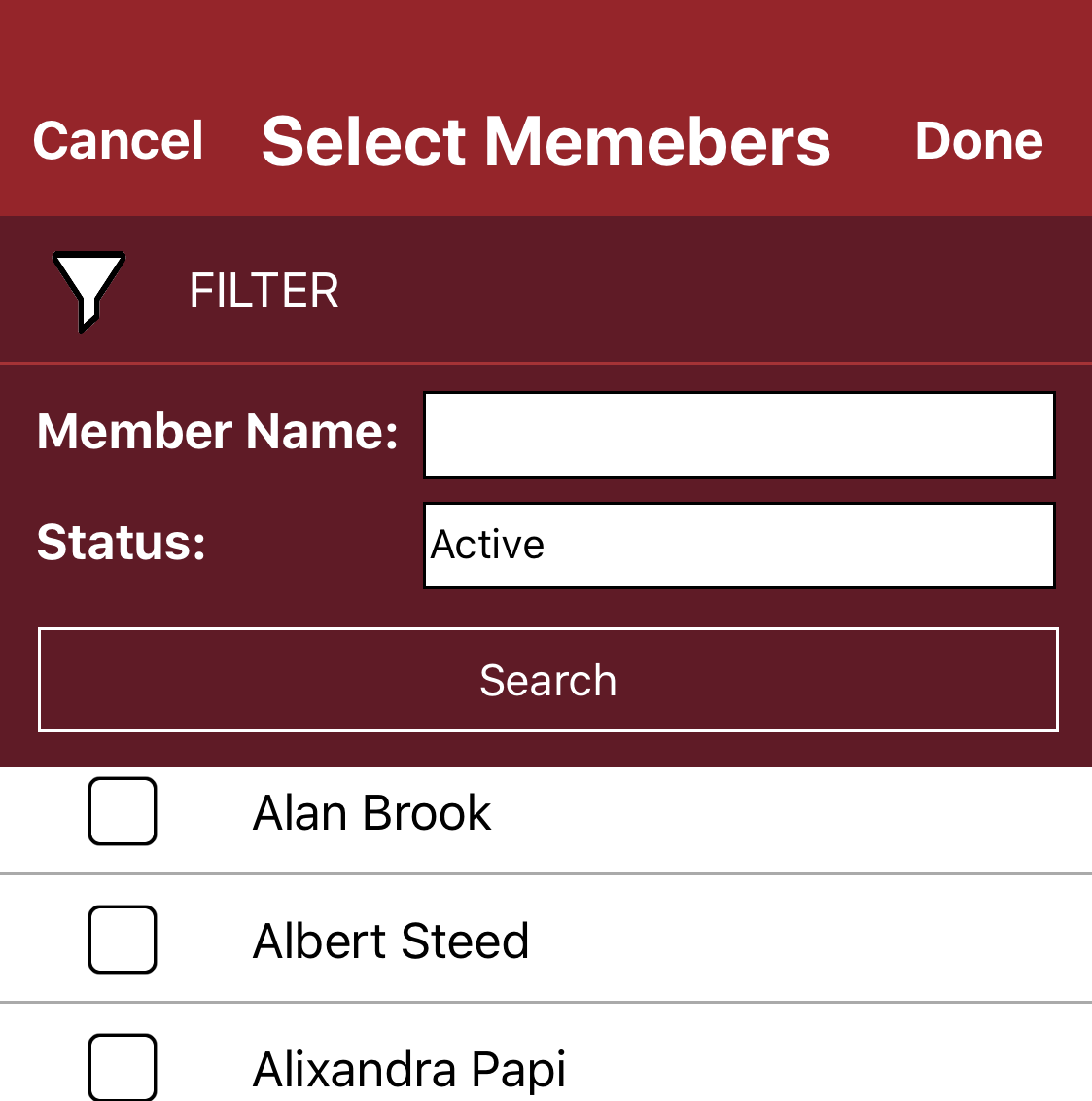Confirm selection with Done
The image size is (1092, 1101).
coord(978,141)
